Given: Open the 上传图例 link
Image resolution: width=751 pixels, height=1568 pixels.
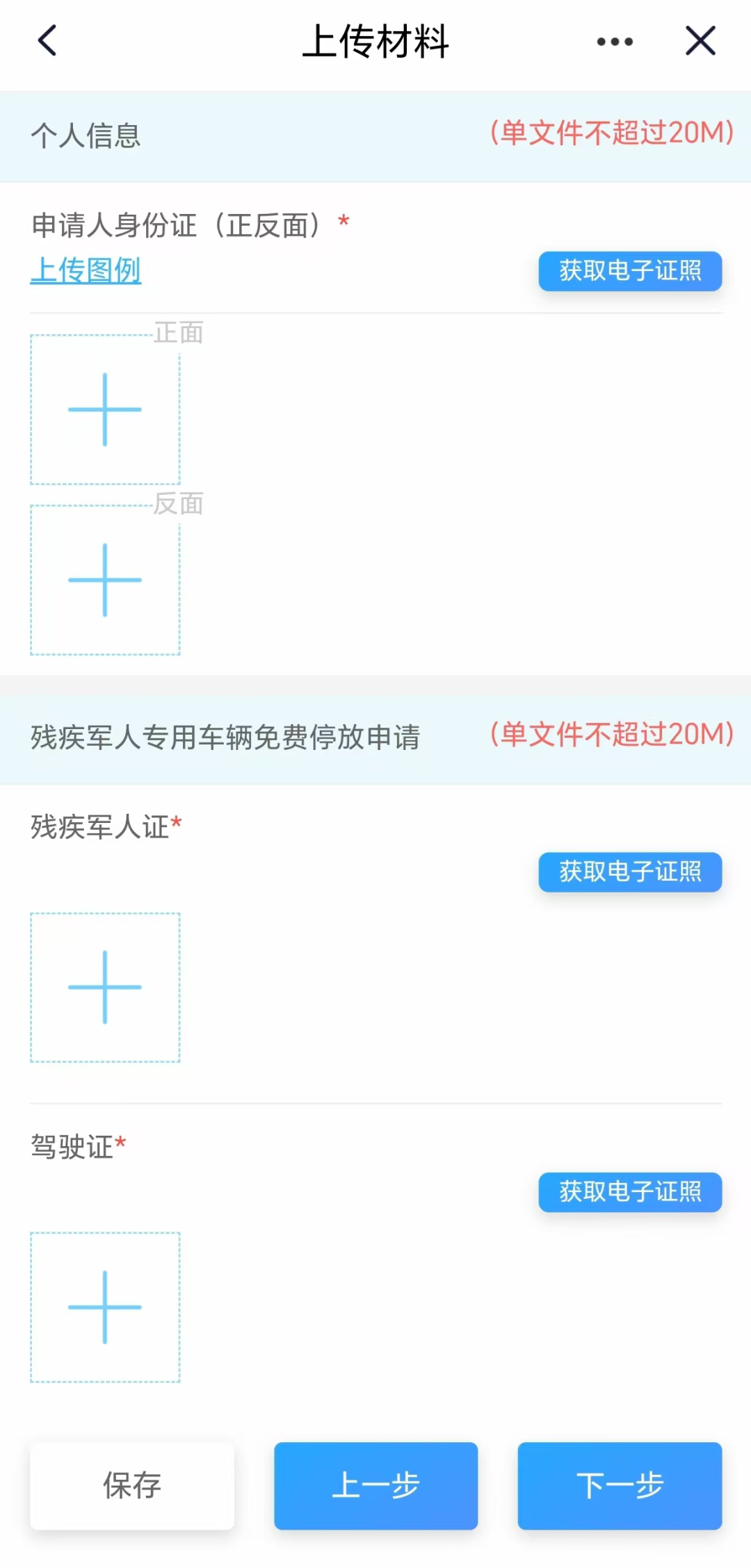Looking at the screenshot, I should 86,270.
